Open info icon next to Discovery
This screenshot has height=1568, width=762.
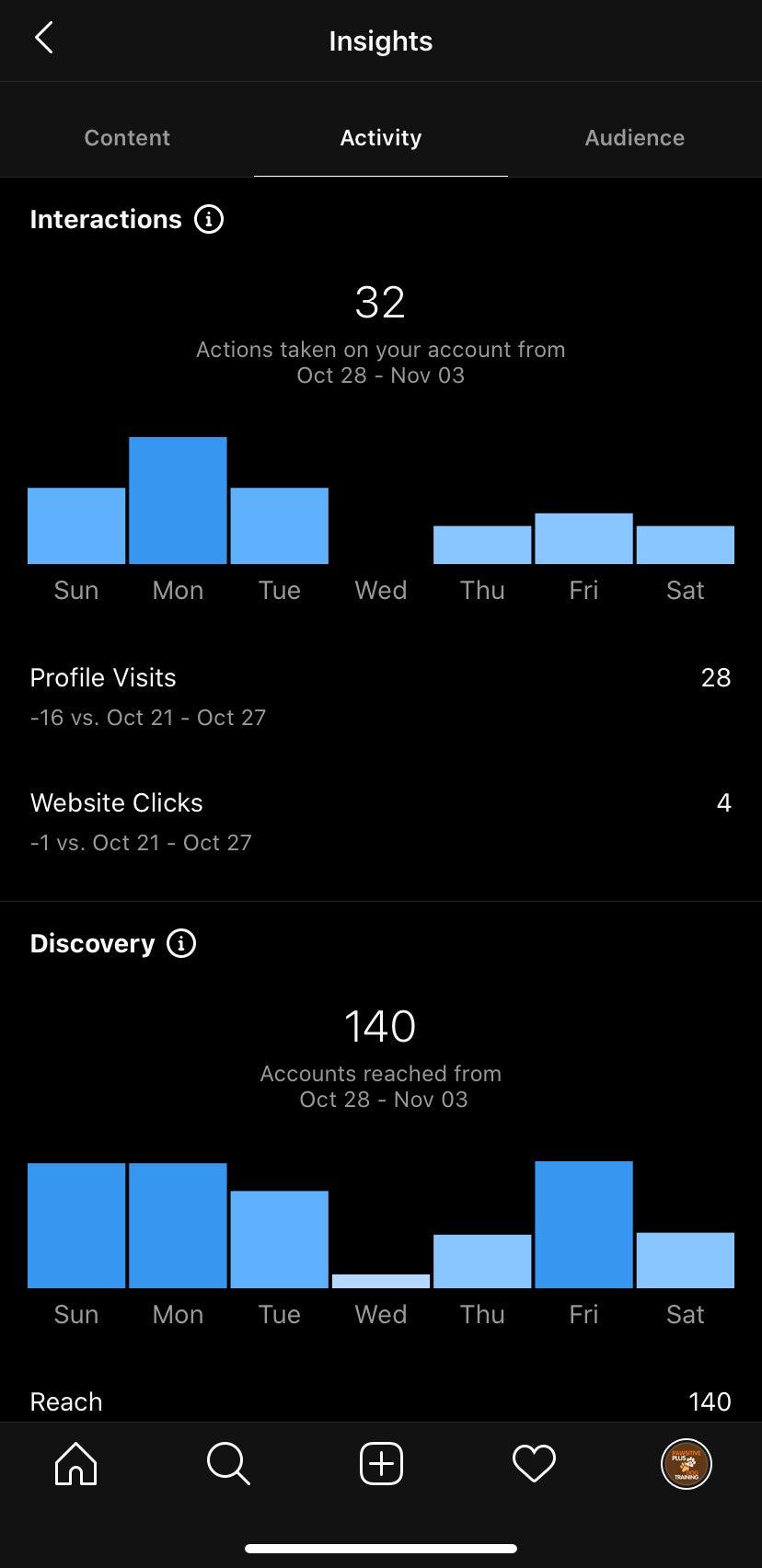click(181, 944)
